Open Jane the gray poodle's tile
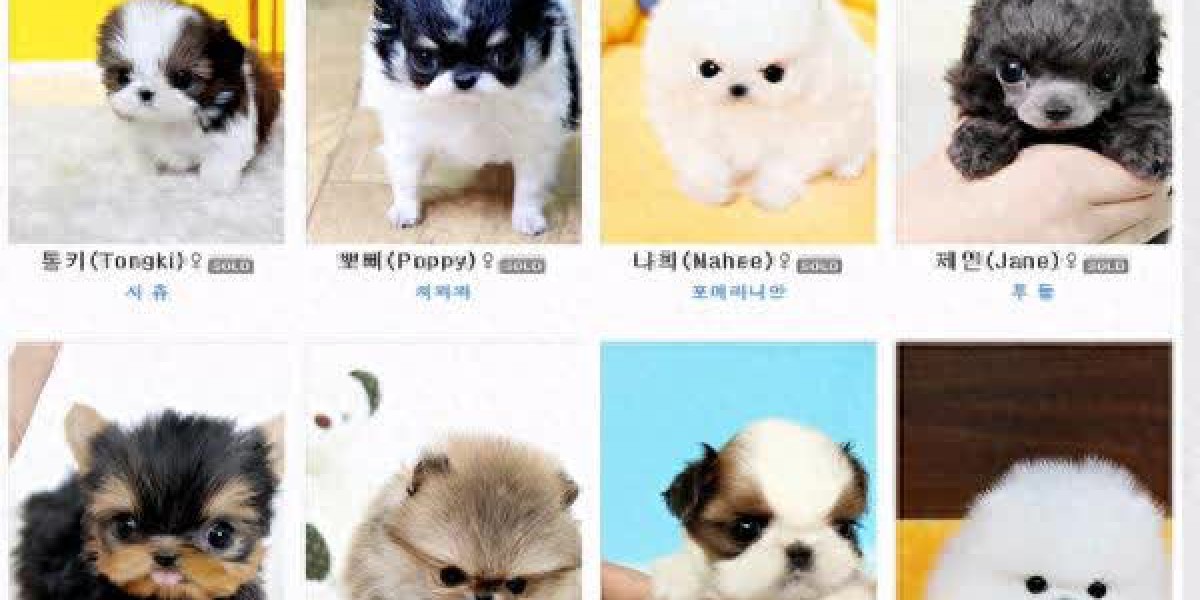Image resolution: width=1200 pixels, height=600 pixels. click(1034, 120)
